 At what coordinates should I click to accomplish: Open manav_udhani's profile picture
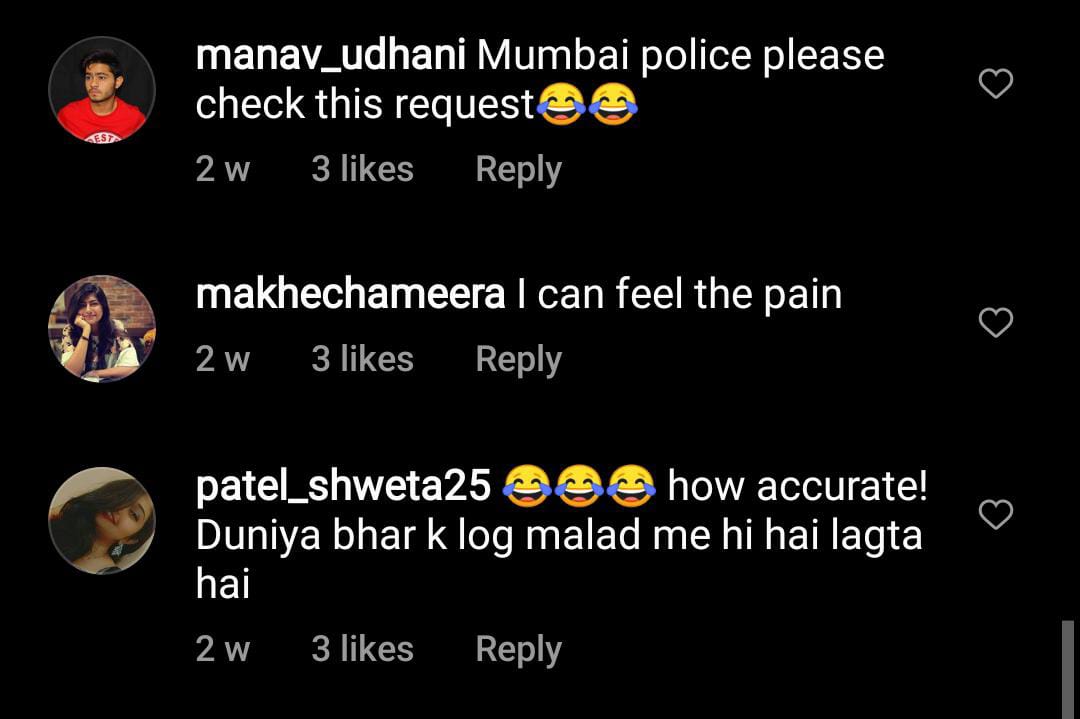[x=102, y=90]
